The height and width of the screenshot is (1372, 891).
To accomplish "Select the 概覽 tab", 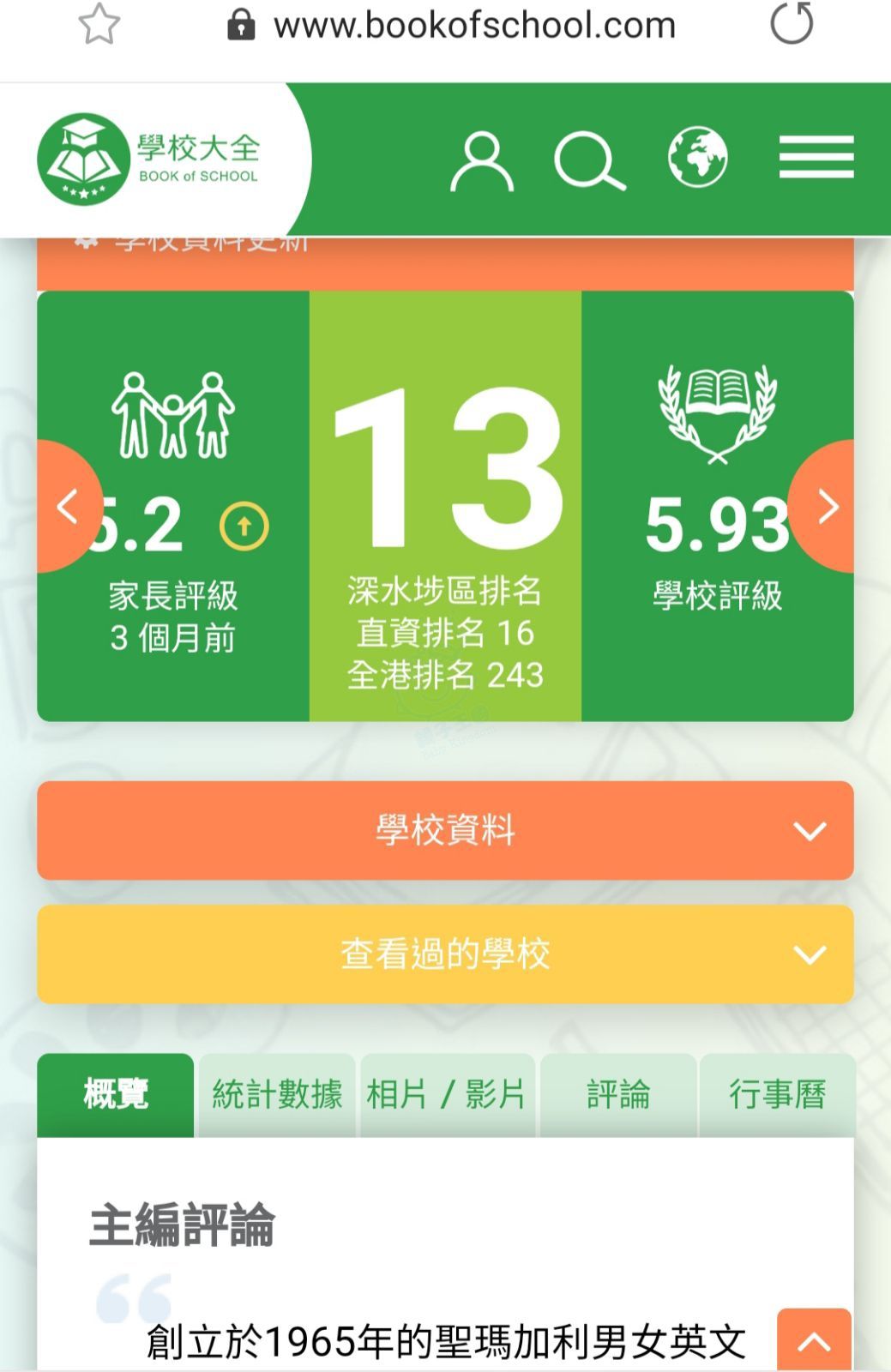I will [116, 1095].
